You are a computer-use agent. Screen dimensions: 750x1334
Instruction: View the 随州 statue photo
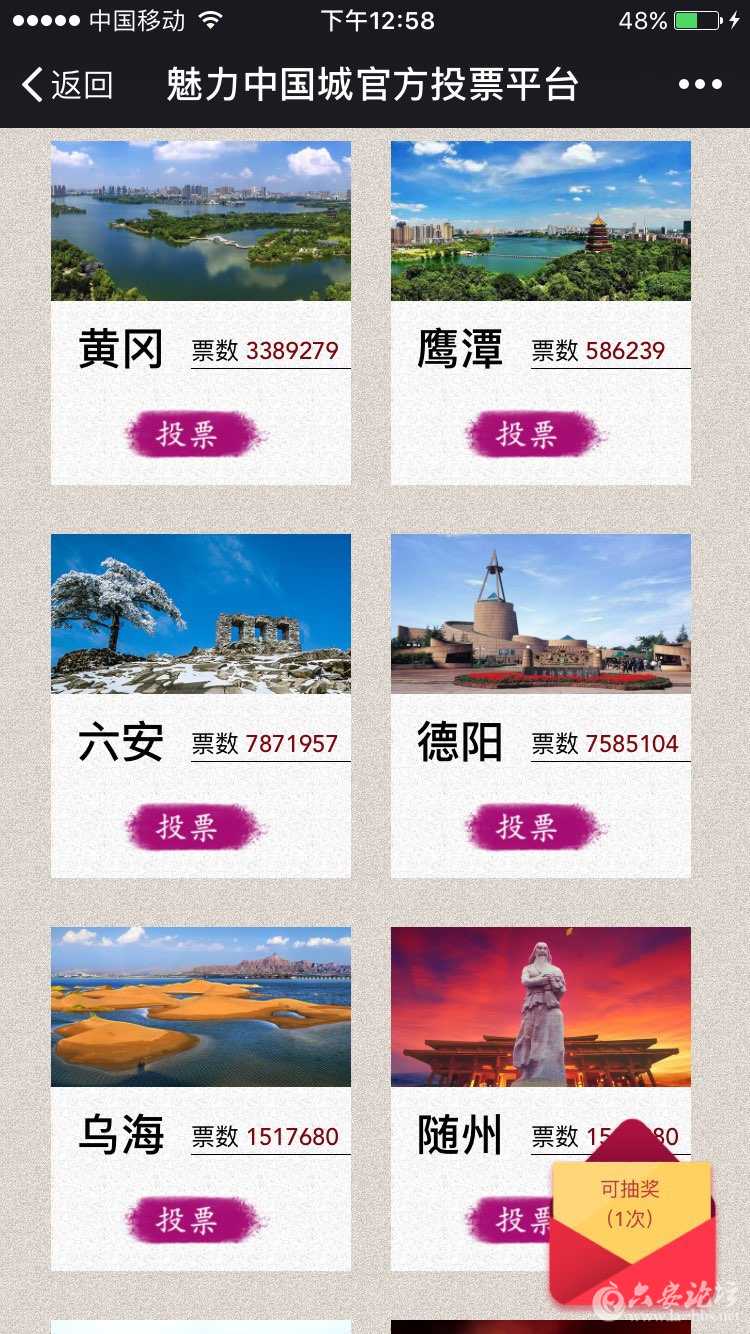pyautogui.click(x=541, y=1007)
